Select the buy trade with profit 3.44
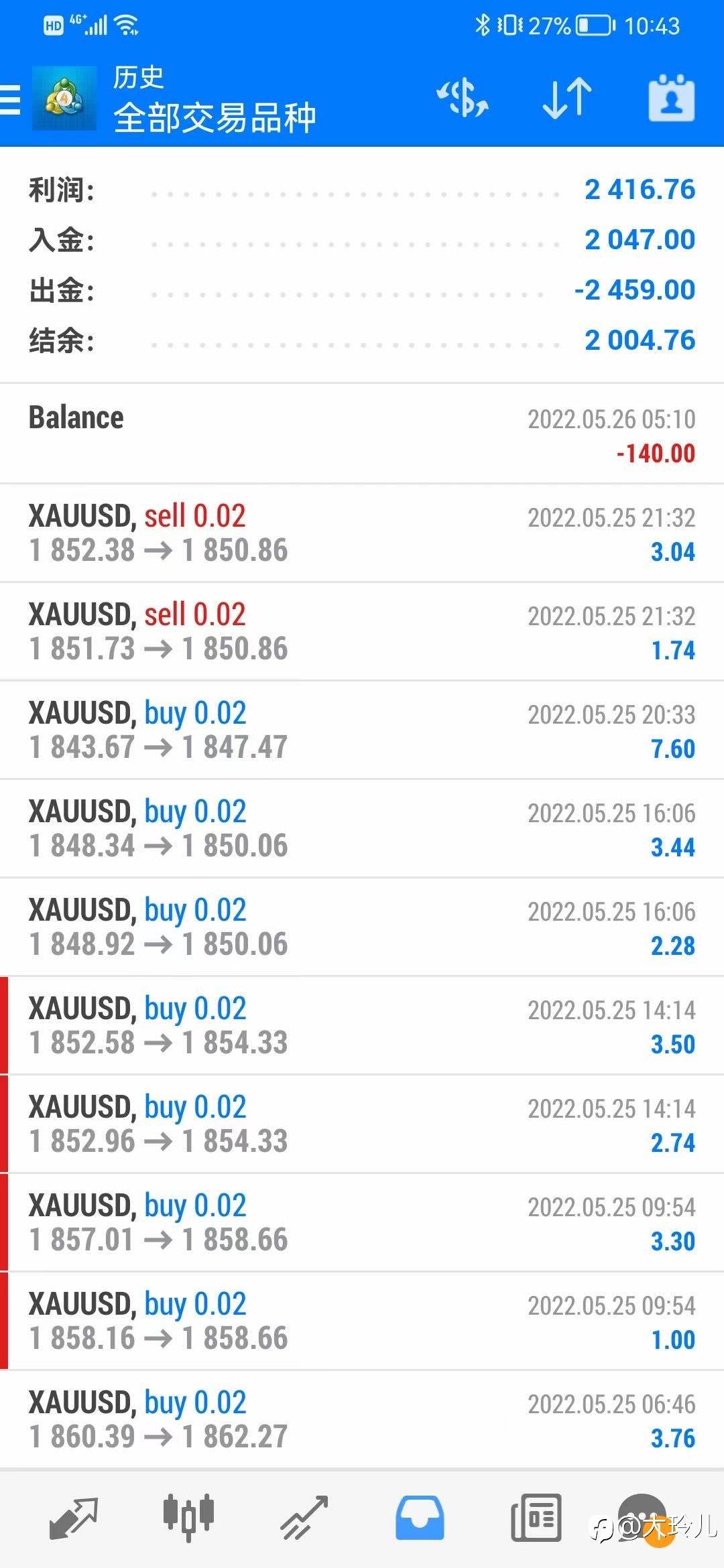The height and width of the screenshot is (1568, 724). pos(362,829)
